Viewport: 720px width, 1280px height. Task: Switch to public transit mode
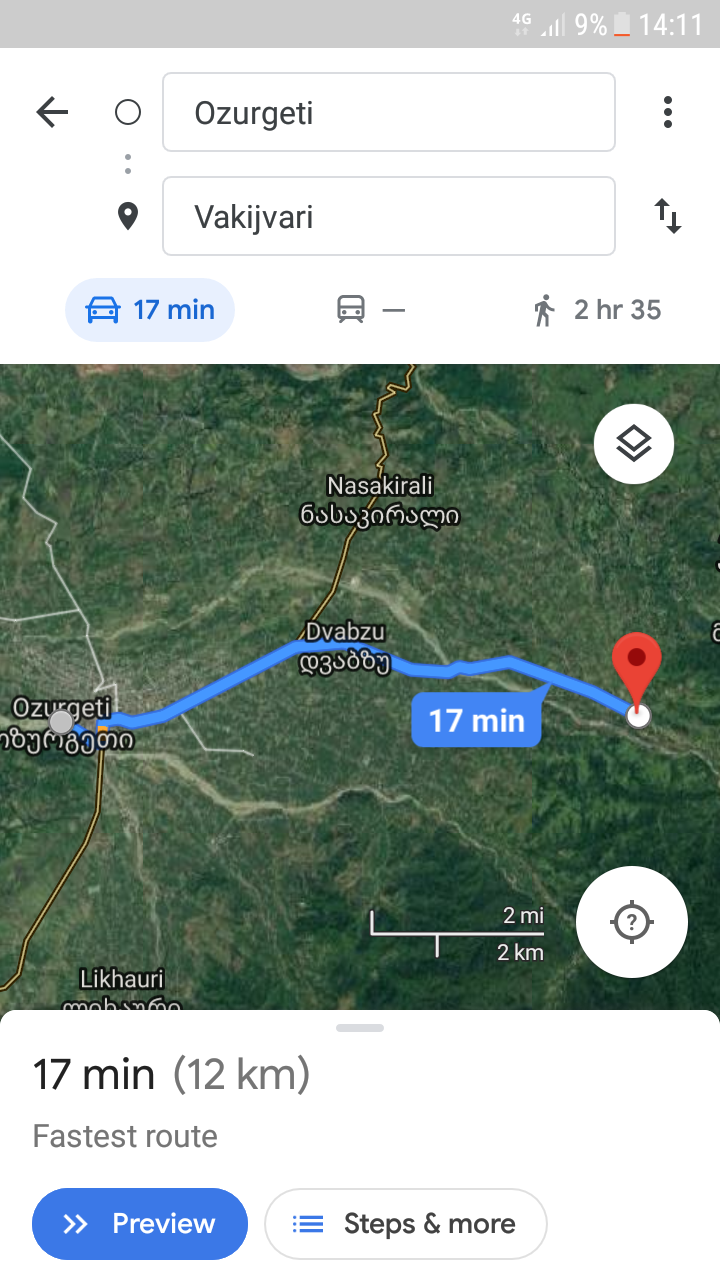(x=370, y=310)
